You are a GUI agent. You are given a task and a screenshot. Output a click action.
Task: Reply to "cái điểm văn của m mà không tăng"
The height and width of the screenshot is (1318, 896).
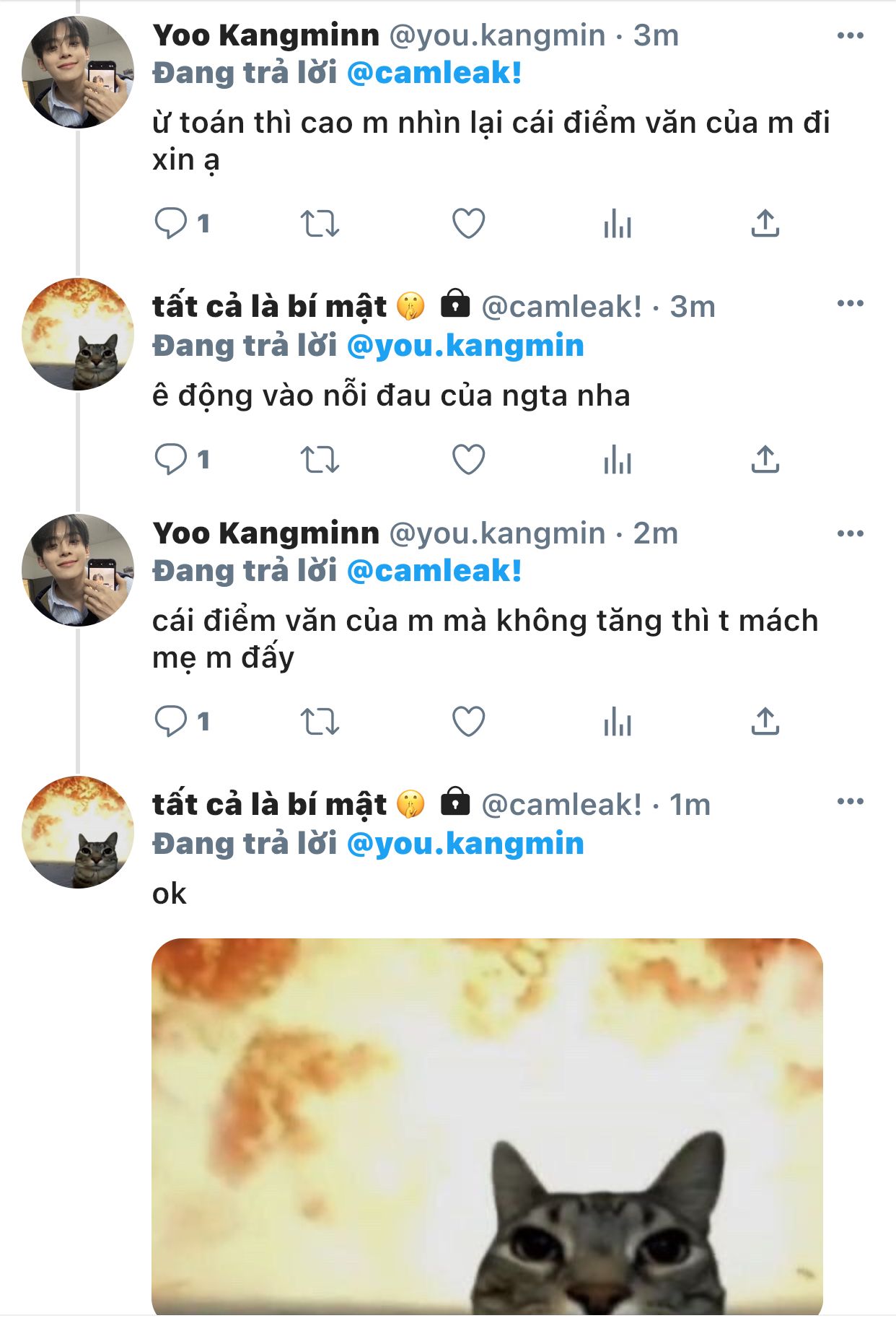(171, 721)
